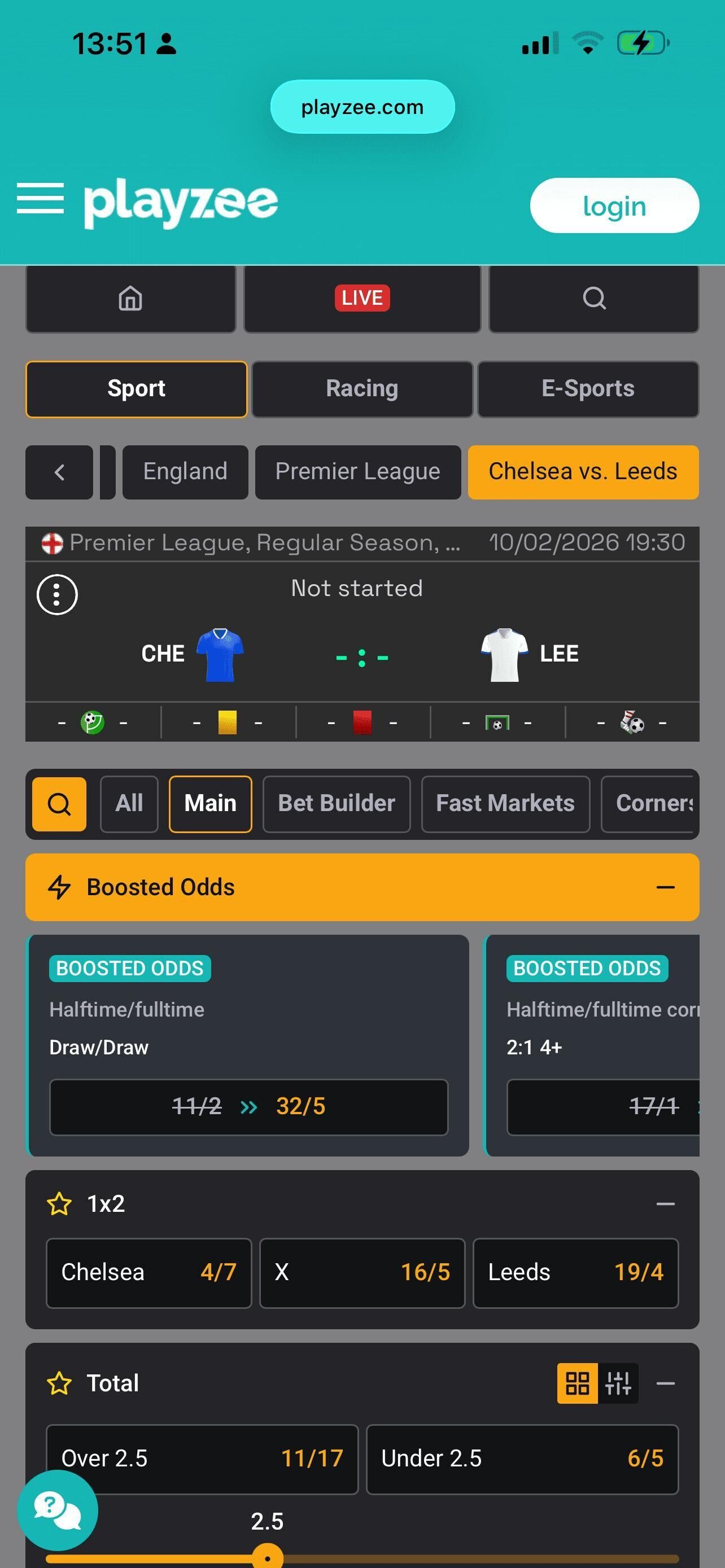Bet on Chelsea at 4/7
This screenshot has height=1568, width=725.
[x=149, y=1272]
